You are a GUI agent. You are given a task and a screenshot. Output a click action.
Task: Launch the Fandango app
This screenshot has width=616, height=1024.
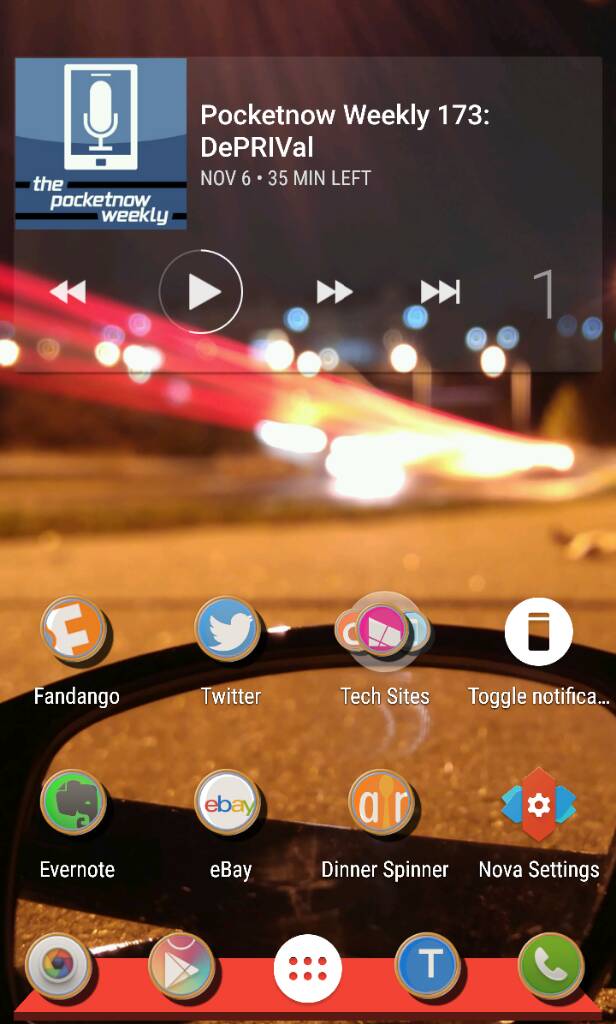coord(74,632)
